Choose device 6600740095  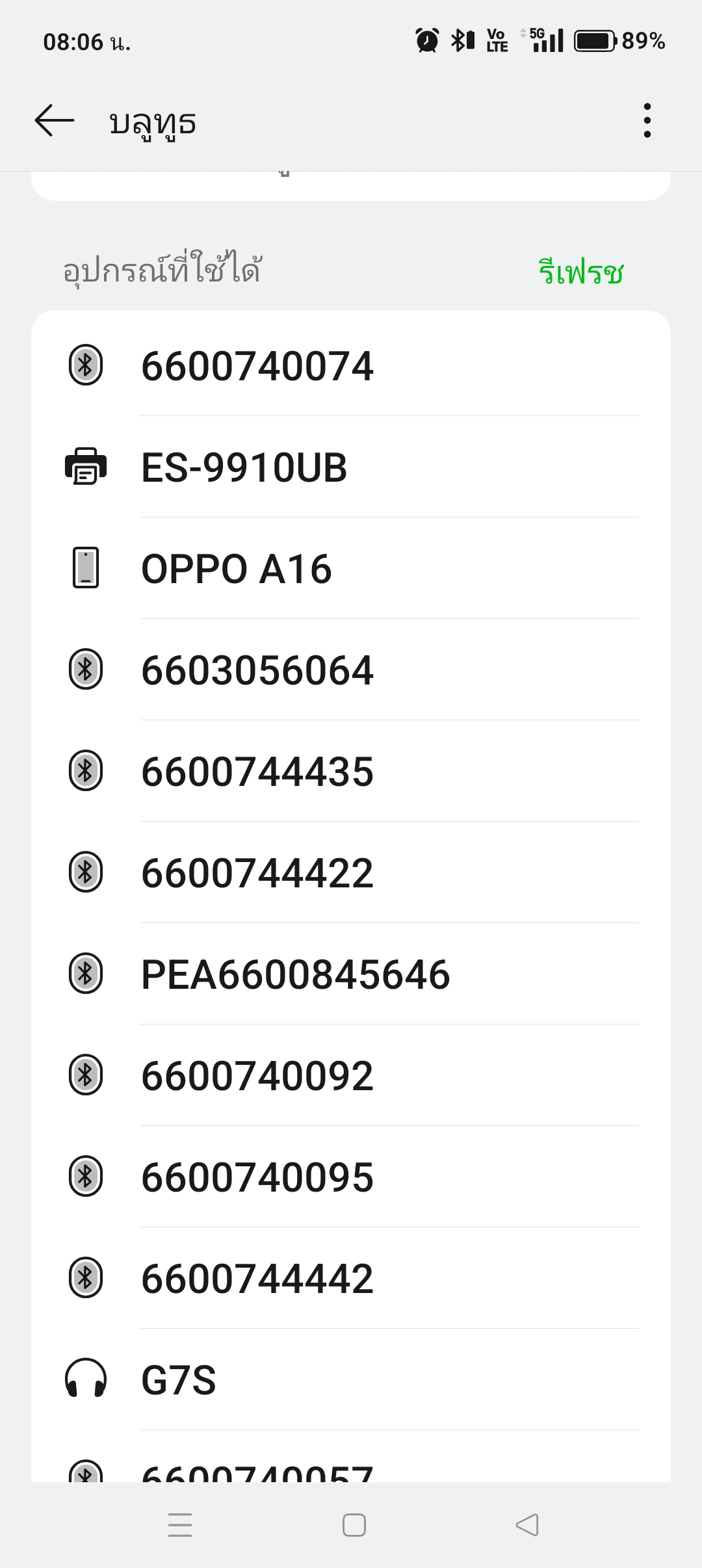point(351,1177)
